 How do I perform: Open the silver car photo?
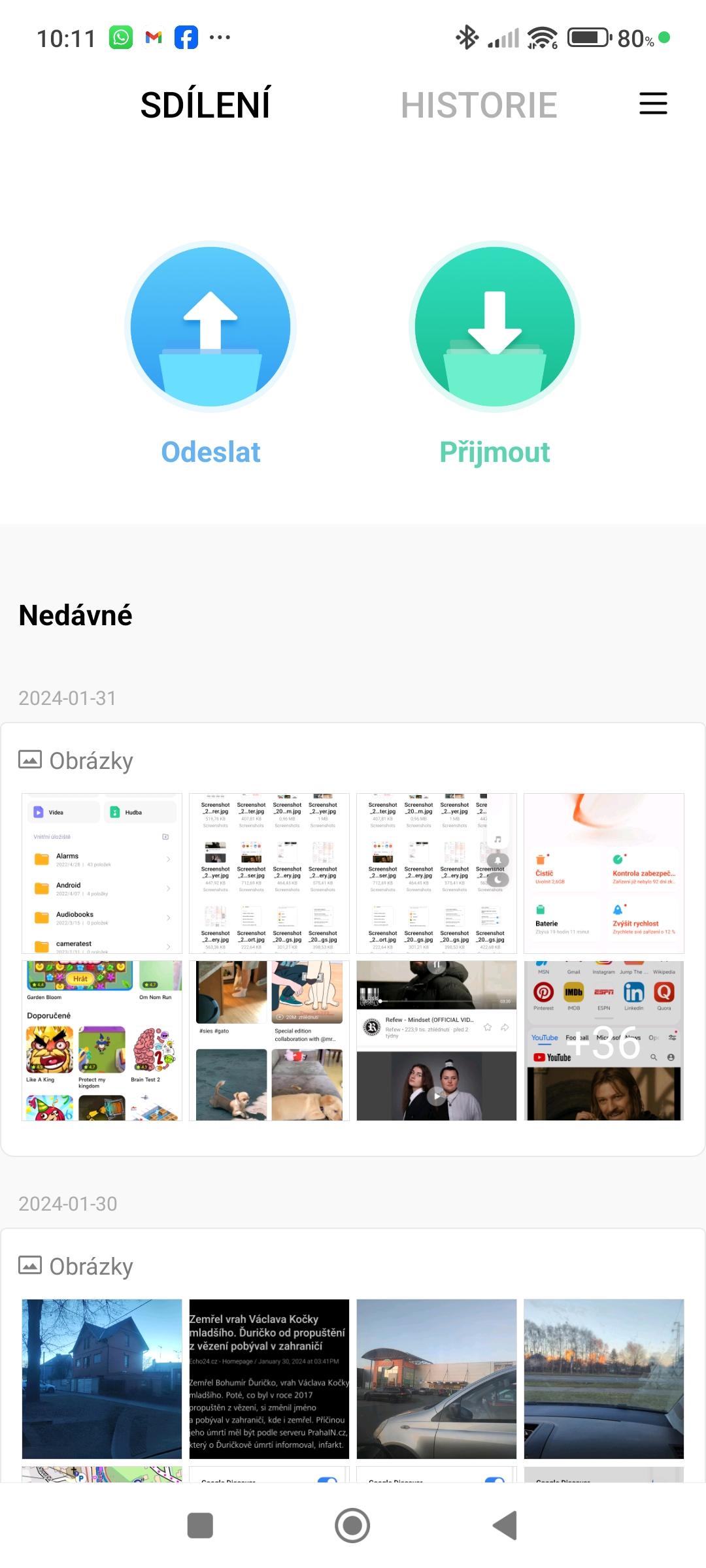[437, 1379]
